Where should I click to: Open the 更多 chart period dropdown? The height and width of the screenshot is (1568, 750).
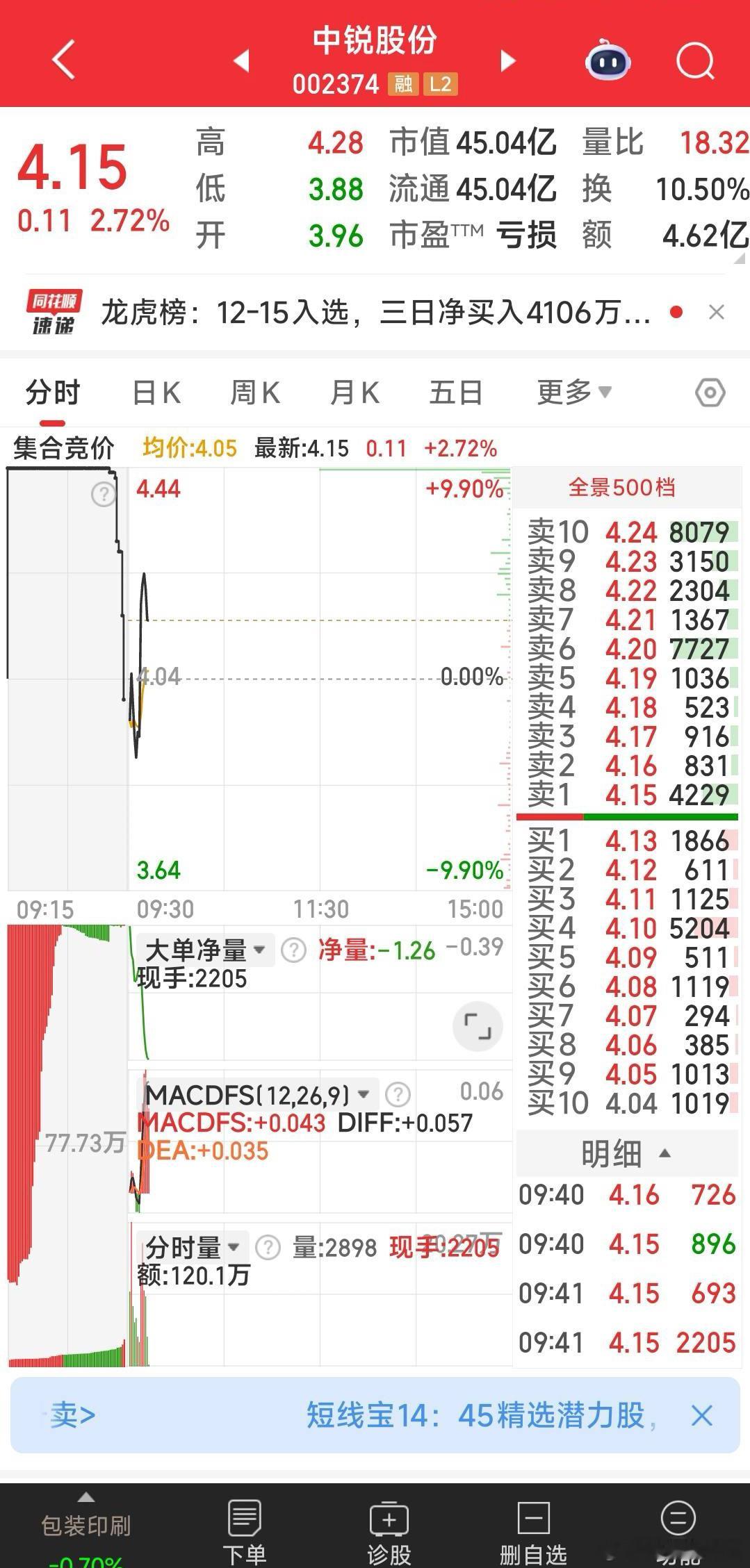click(570, 391)
